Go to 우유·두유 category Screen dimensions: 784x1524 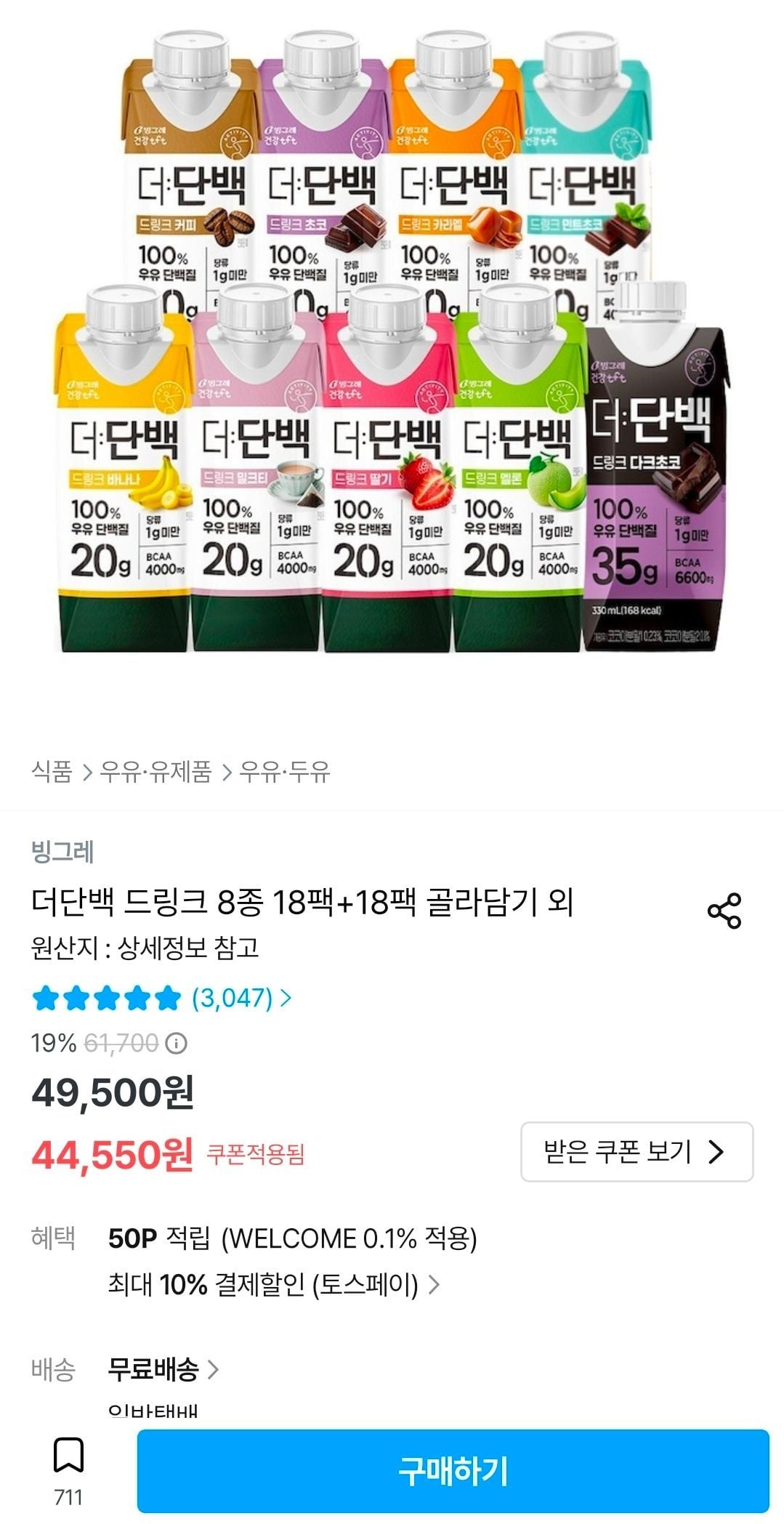click(285, 771)
